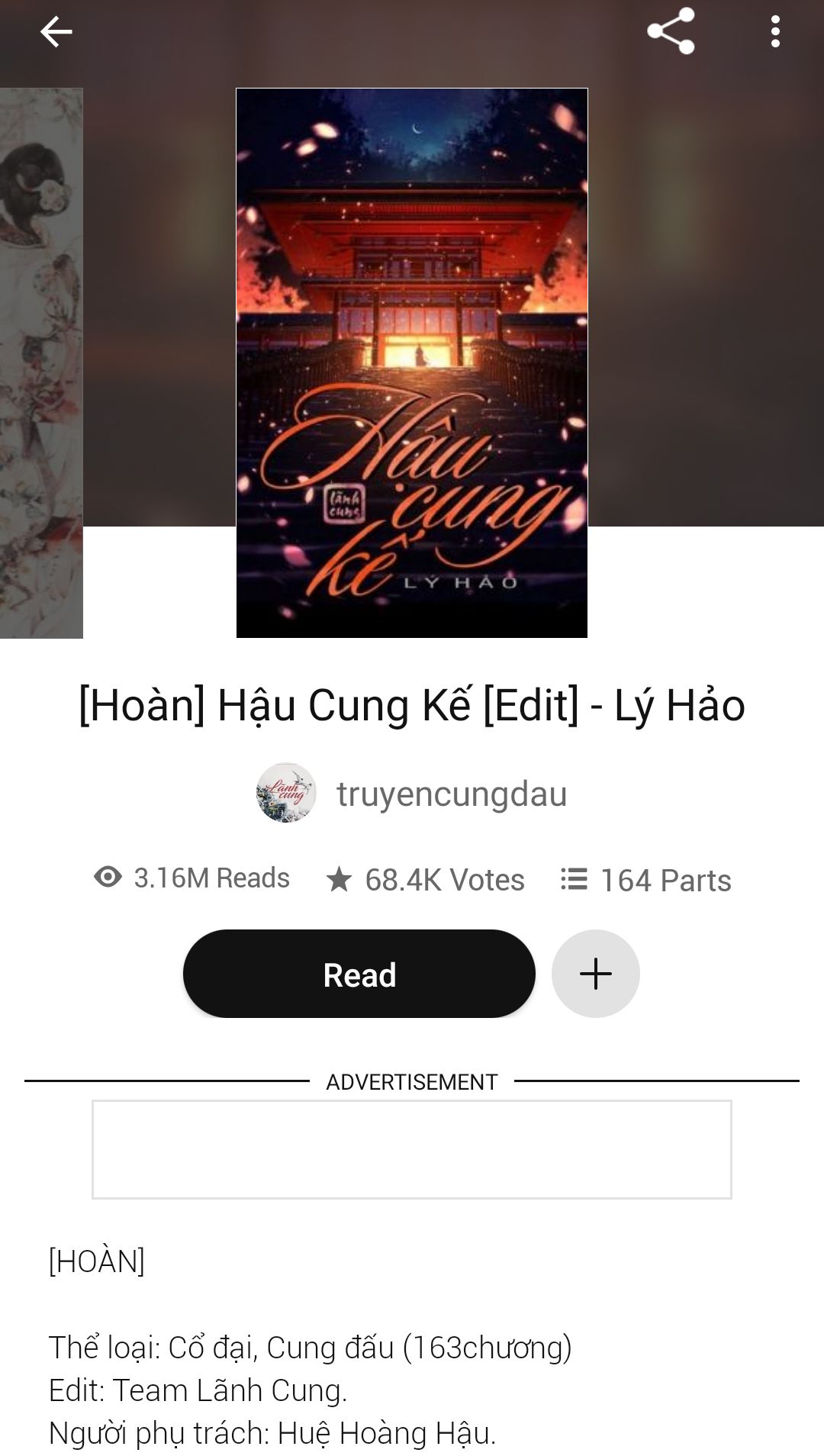Open the overflow menu
This screenshot has height=1456, width=824.
(x=775, y=32)
